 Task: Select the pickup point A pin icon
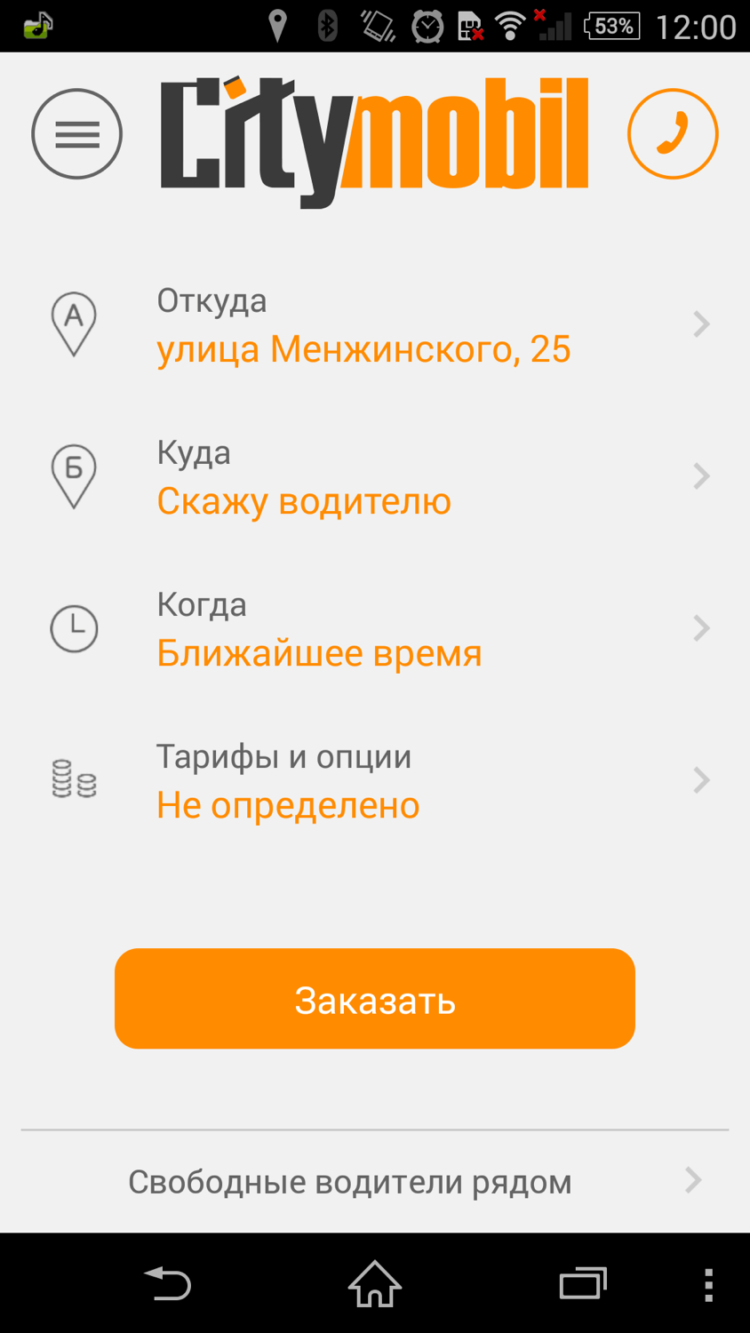click(73, 322)
